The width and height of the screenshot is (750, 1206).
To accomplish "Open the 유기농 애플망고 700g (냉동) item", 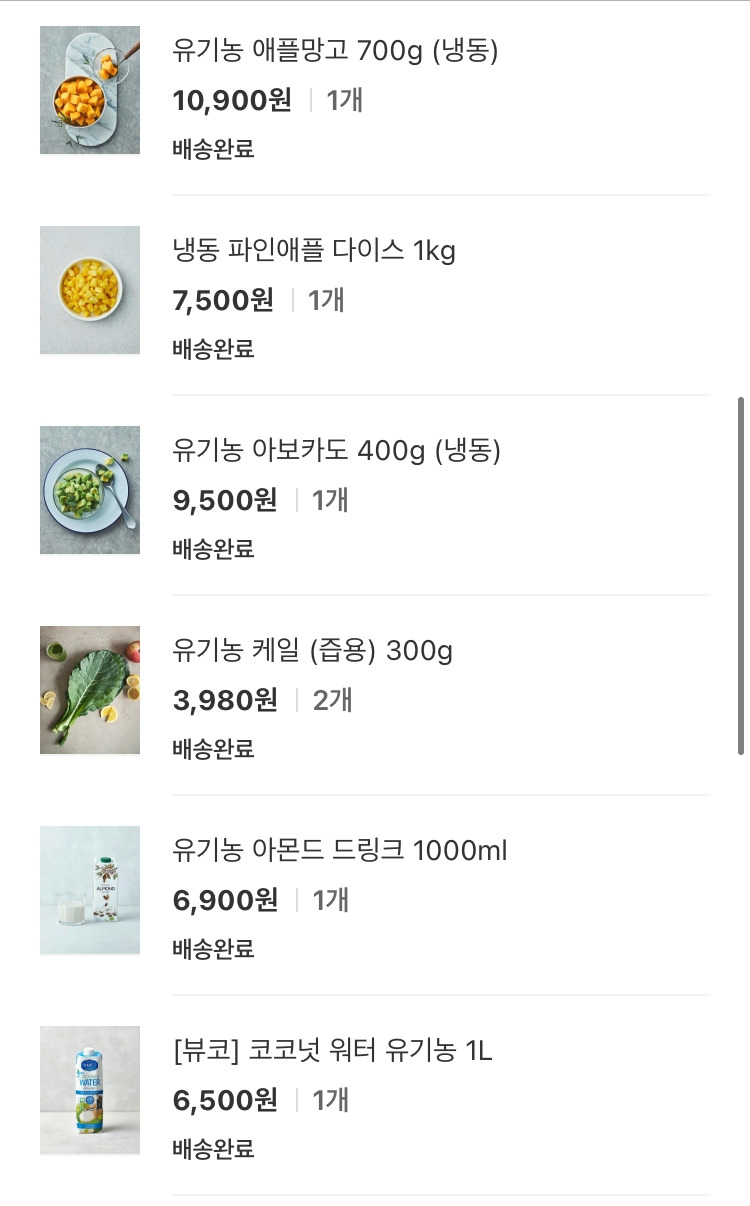I will pyautogui.click(x=335, y=51).
